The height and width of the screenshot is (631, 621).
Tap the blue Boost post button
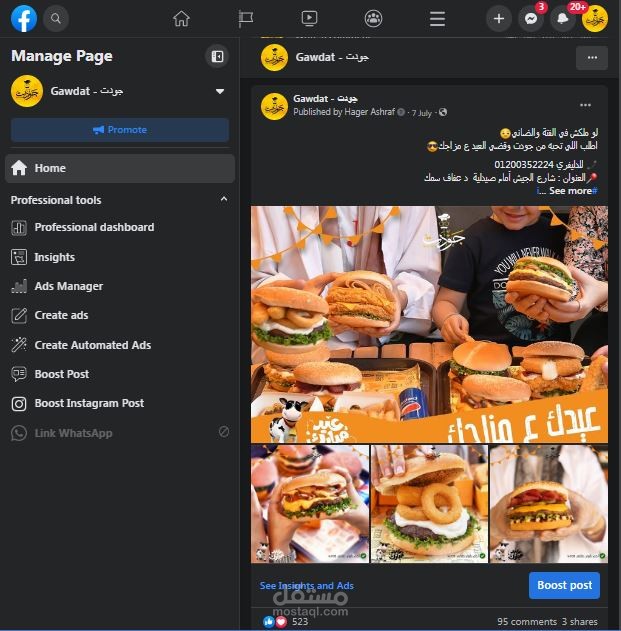(x=564, y=585)
